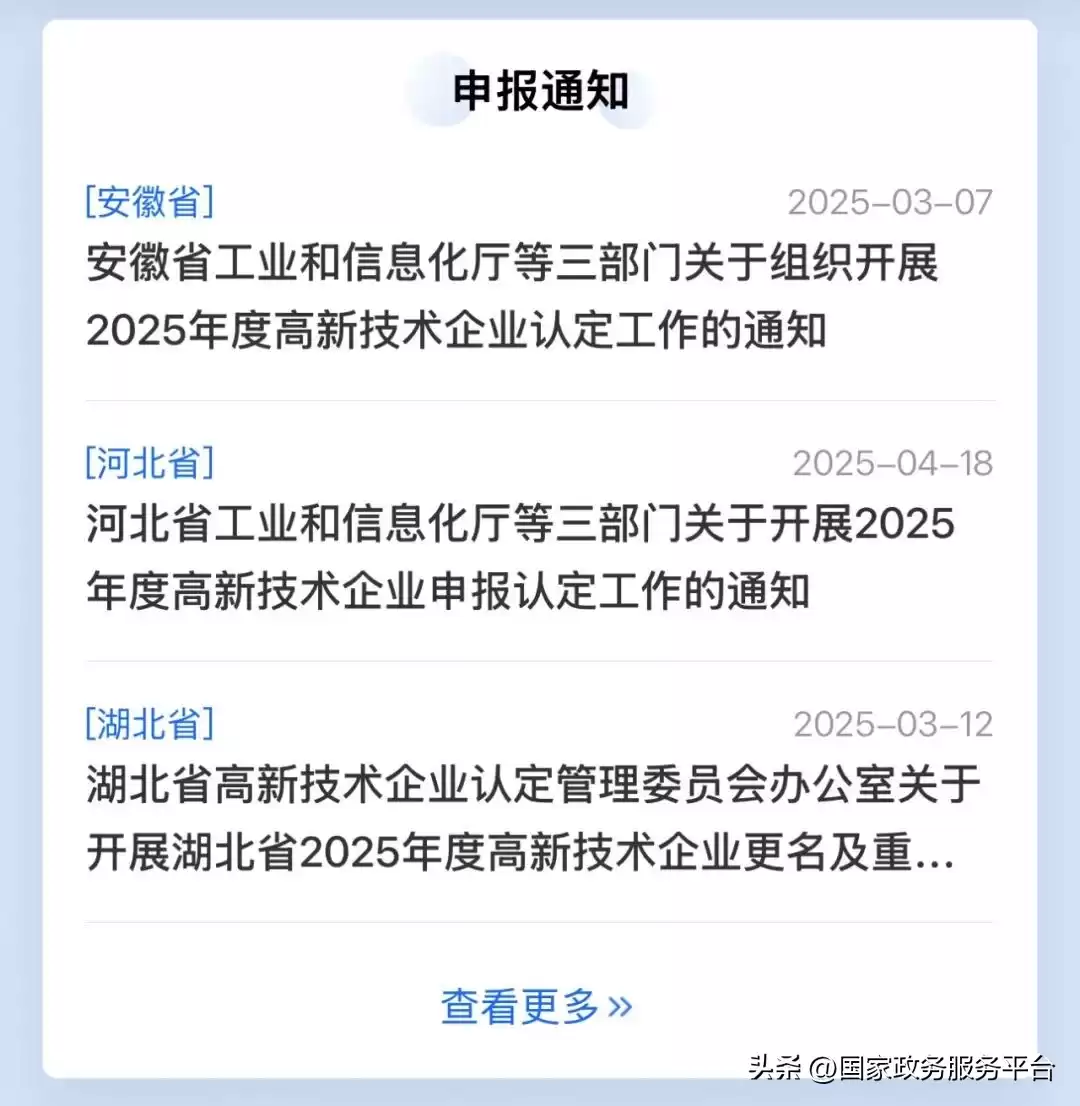
Task: Open the truncated 湖北省 renaming notice
Action: (x=520, y=815)
